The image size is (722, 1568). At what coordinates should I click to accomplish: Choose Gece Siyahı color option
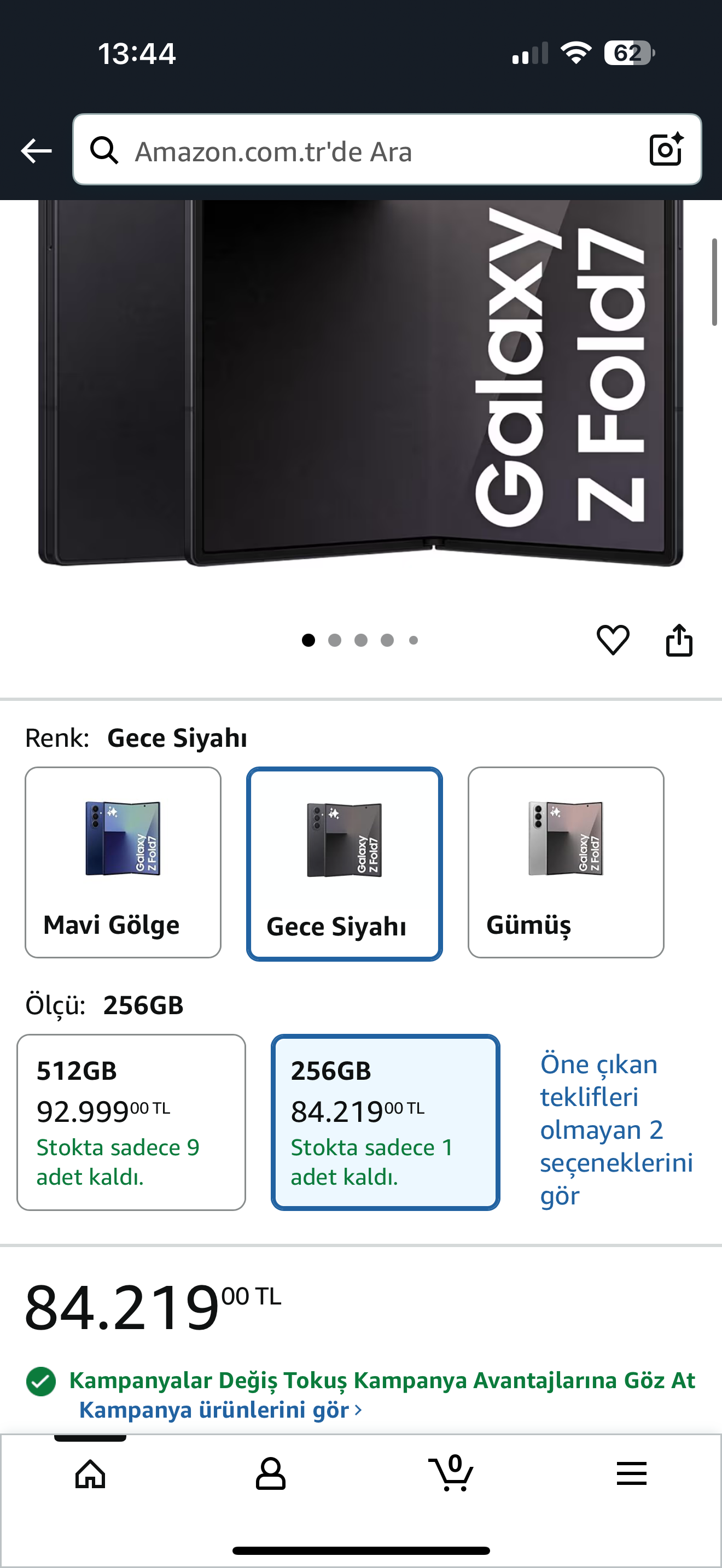(x=344, y=863)
